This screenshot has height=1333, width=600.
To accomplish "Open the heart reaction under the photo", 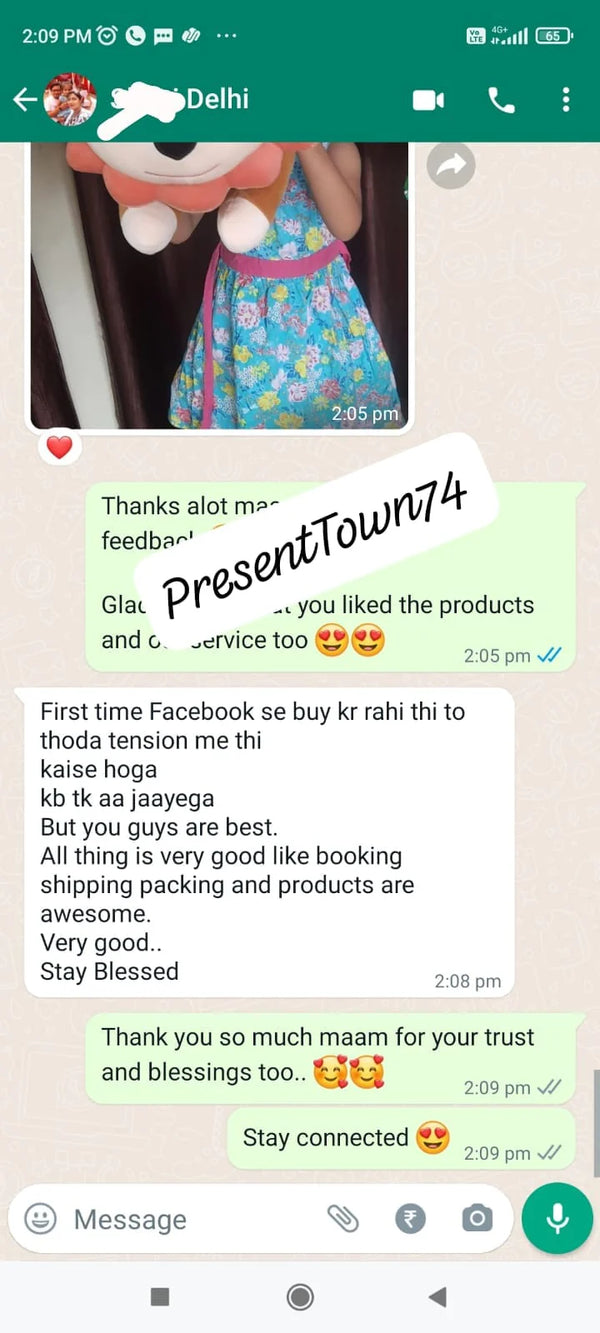I will click(60, 447).
